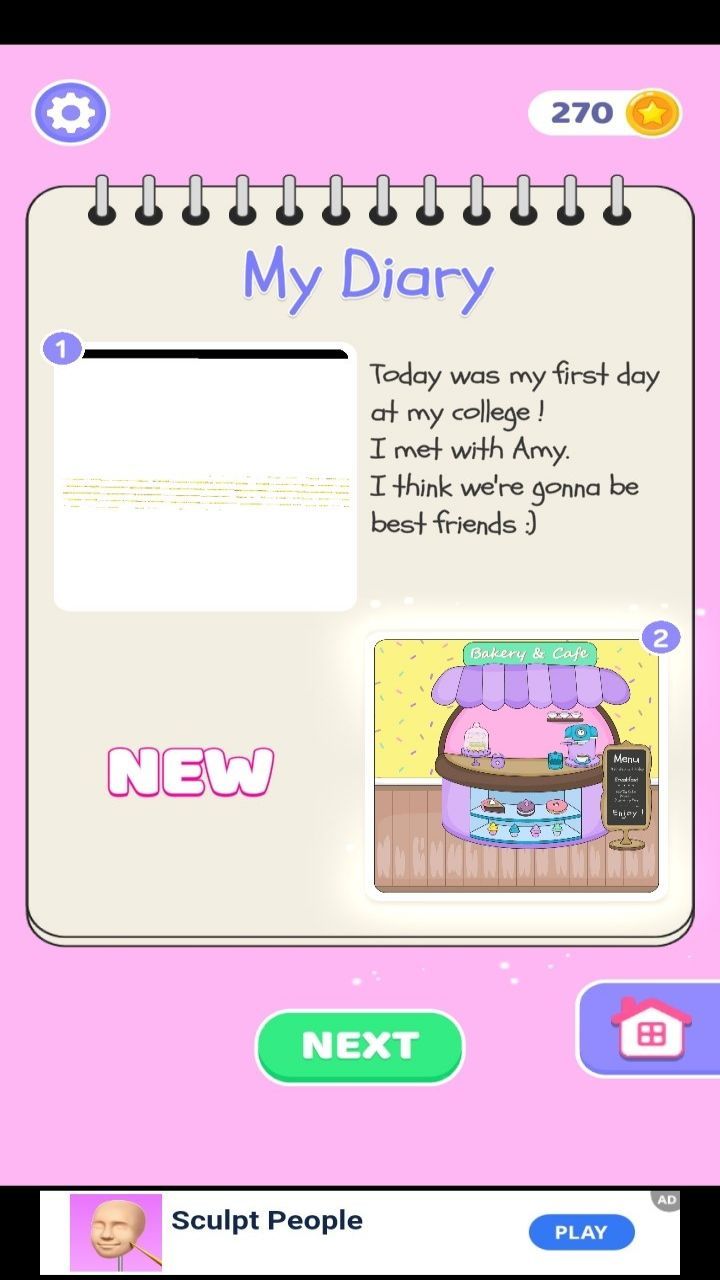This screenshot has height=1280, width=720.
Task: Open diary picture number 1
Action: click(x=205, y=477)
